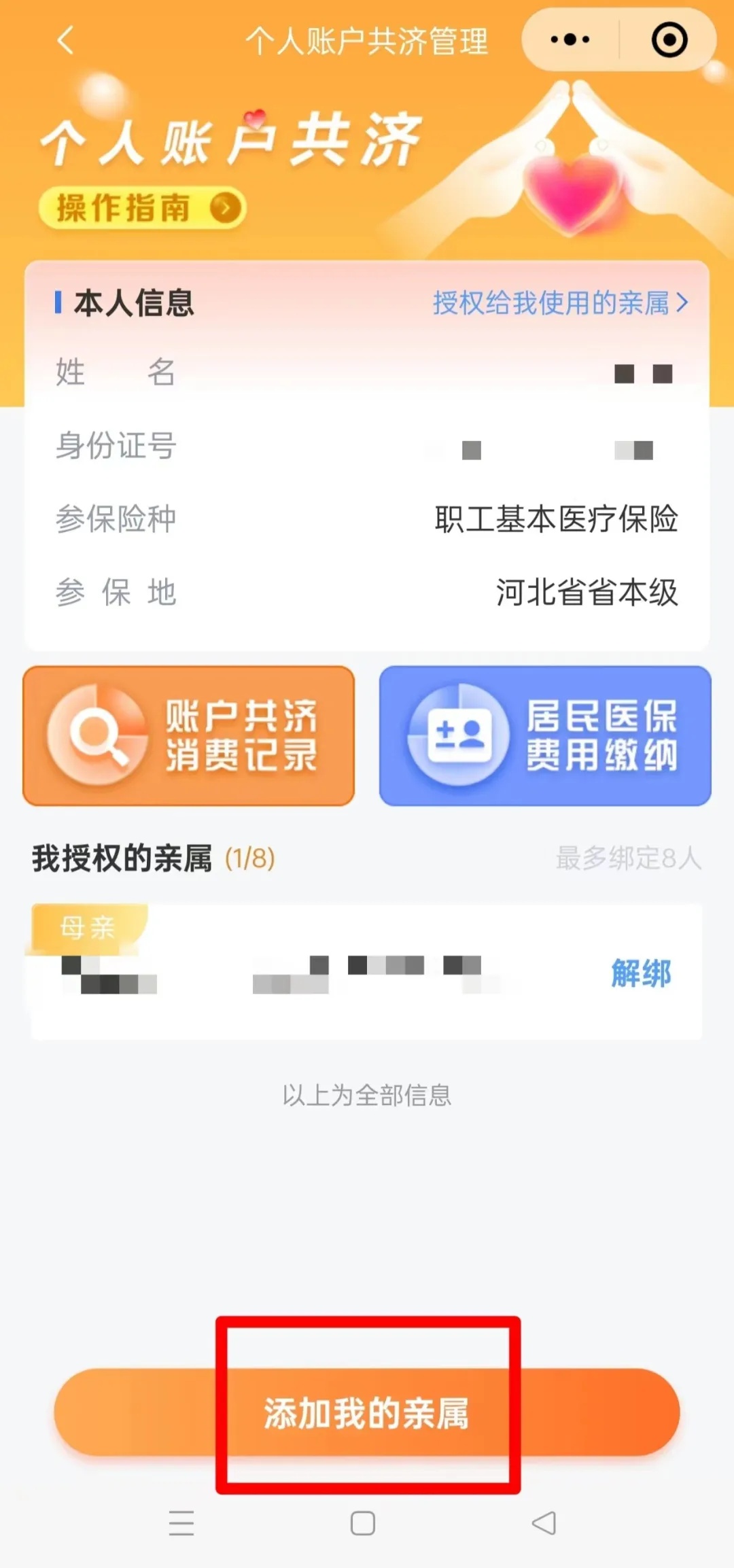Expand the arrow next to 操作指南
This screenshot has height=1568, width=734.
226,206
